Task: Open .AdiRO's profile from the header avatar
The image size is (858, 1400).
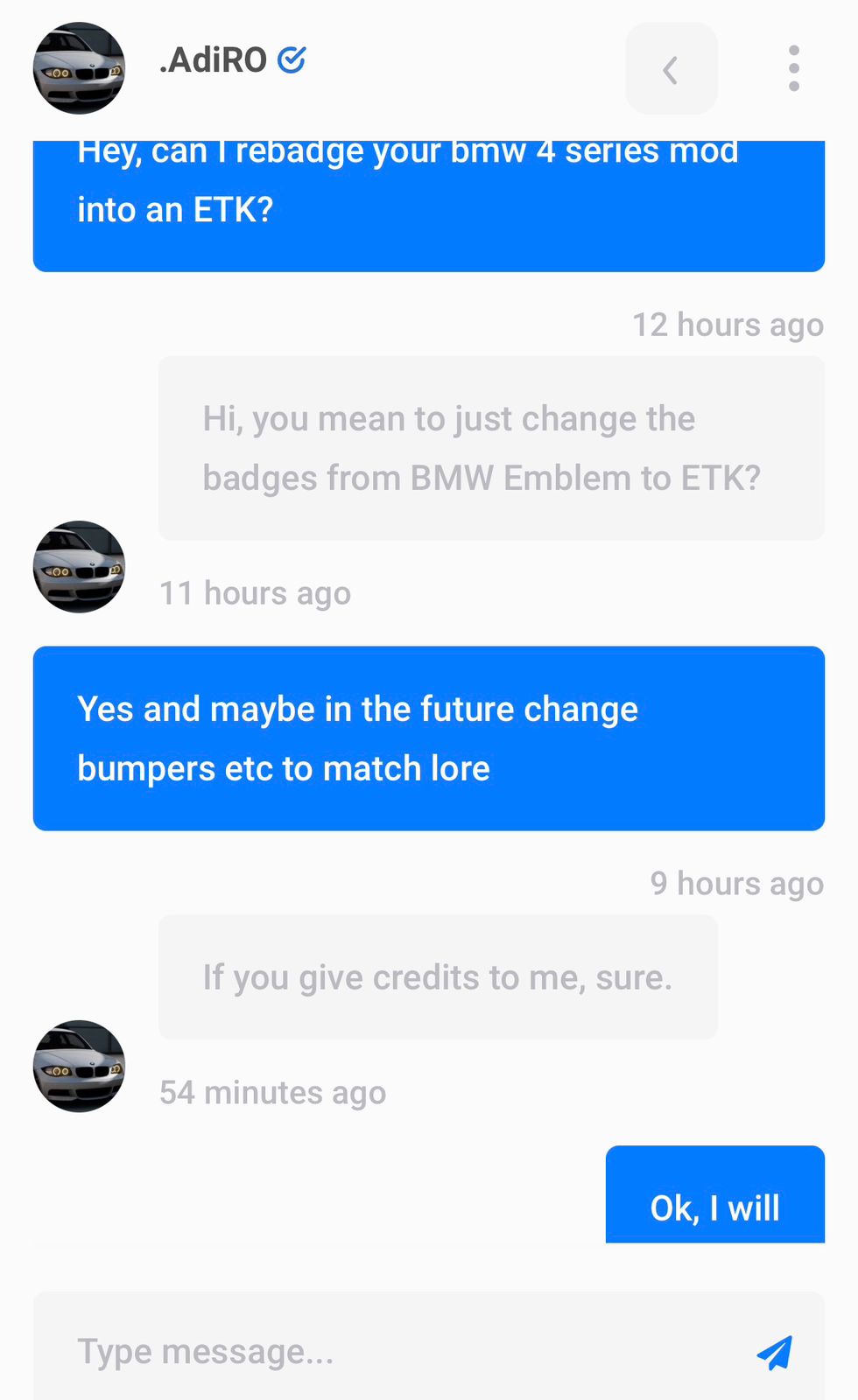Action: tap(79, 68)
